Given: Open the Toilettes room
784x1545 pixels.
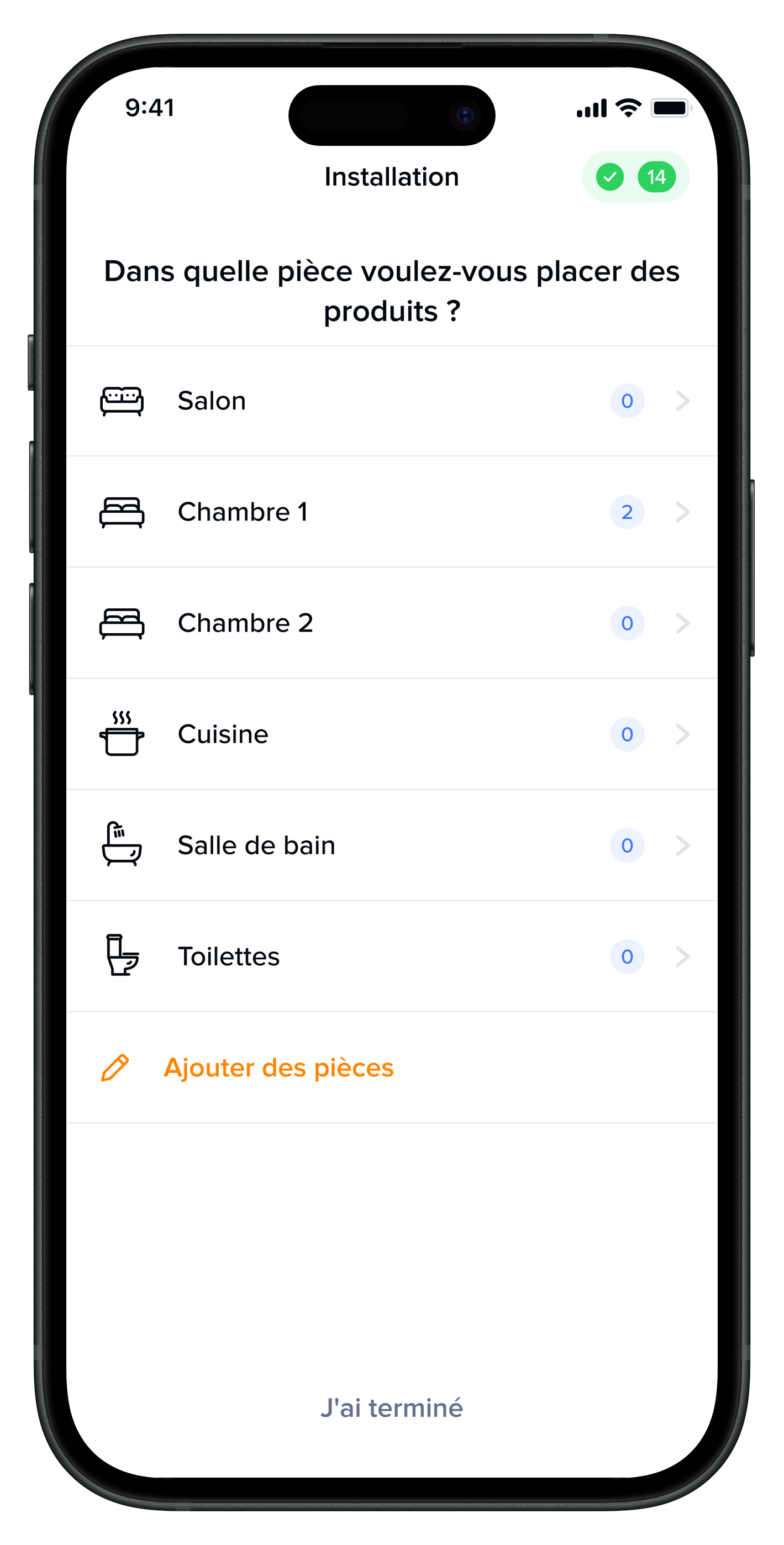Looking at the screenshot, I should [391, 956].
